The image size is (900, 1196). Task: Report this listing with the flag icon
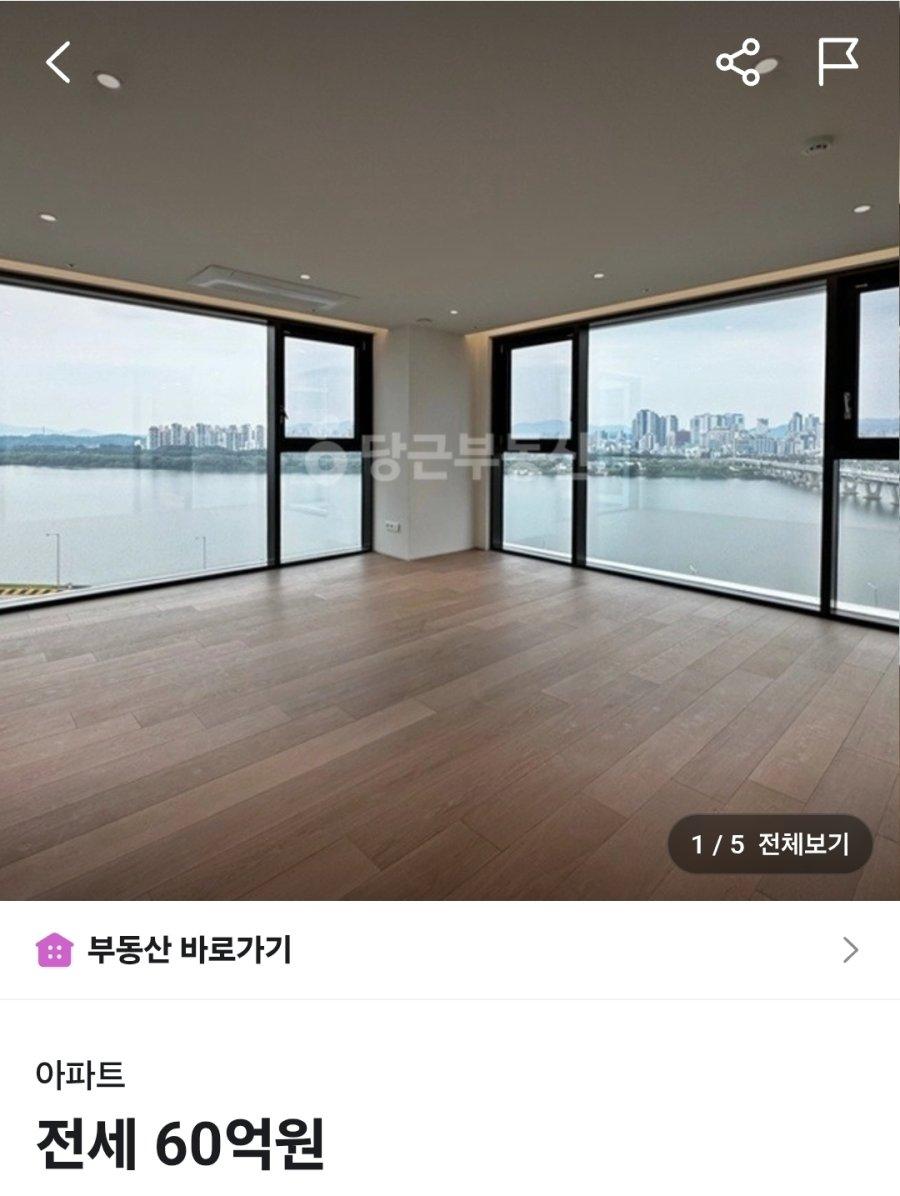[837, 63]
